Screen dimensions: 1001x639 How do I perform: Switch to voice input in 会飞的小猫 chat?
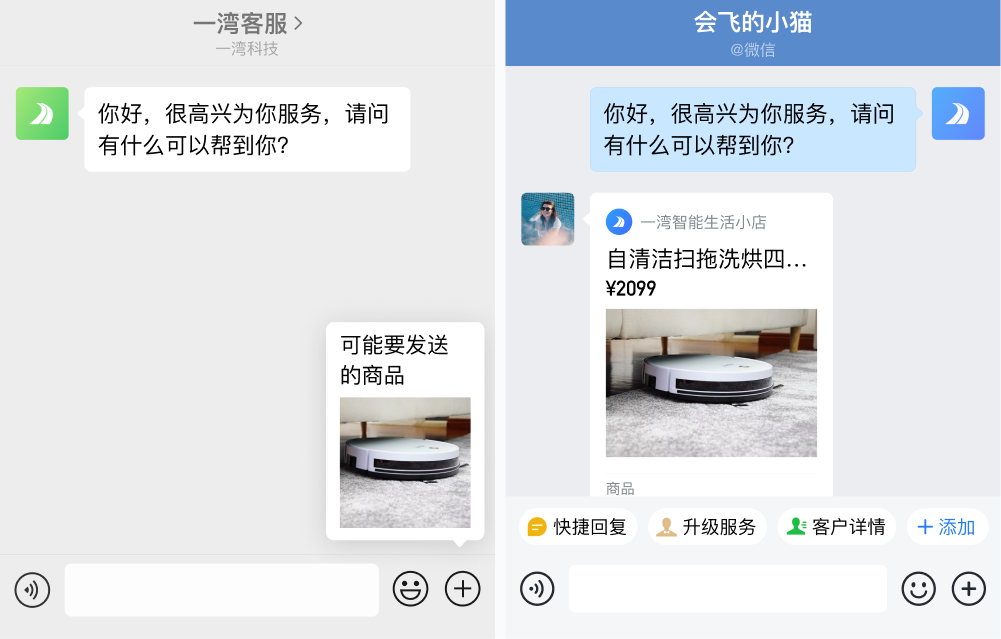(x=537, y=589)
